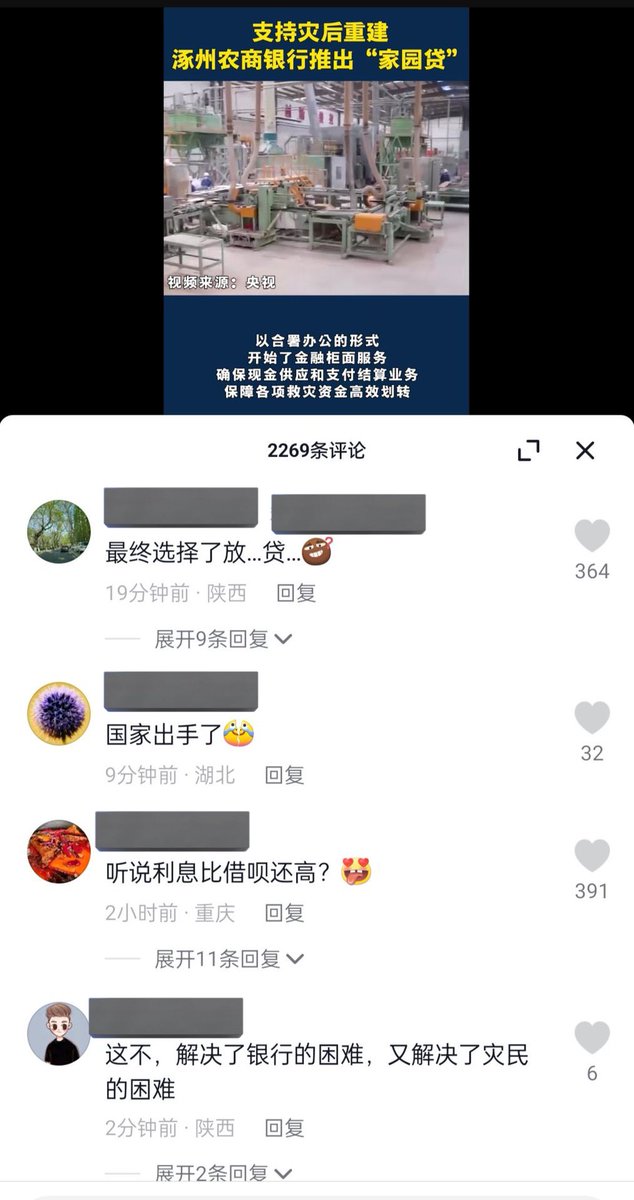Reply to the comment '最终选择了放…贷…'

(296, 593)
